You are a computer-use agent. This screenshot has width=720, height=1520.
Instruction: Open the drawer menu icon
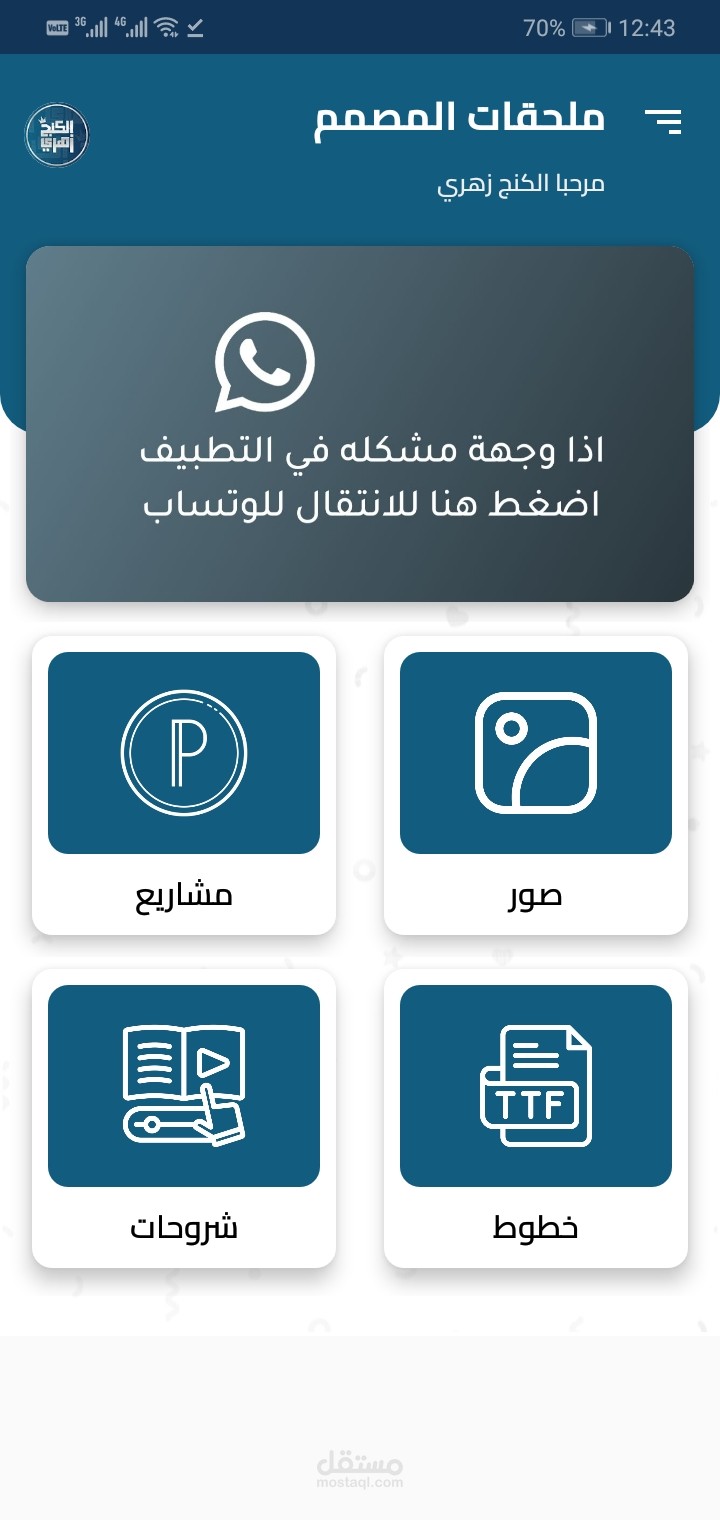(663, 122)
